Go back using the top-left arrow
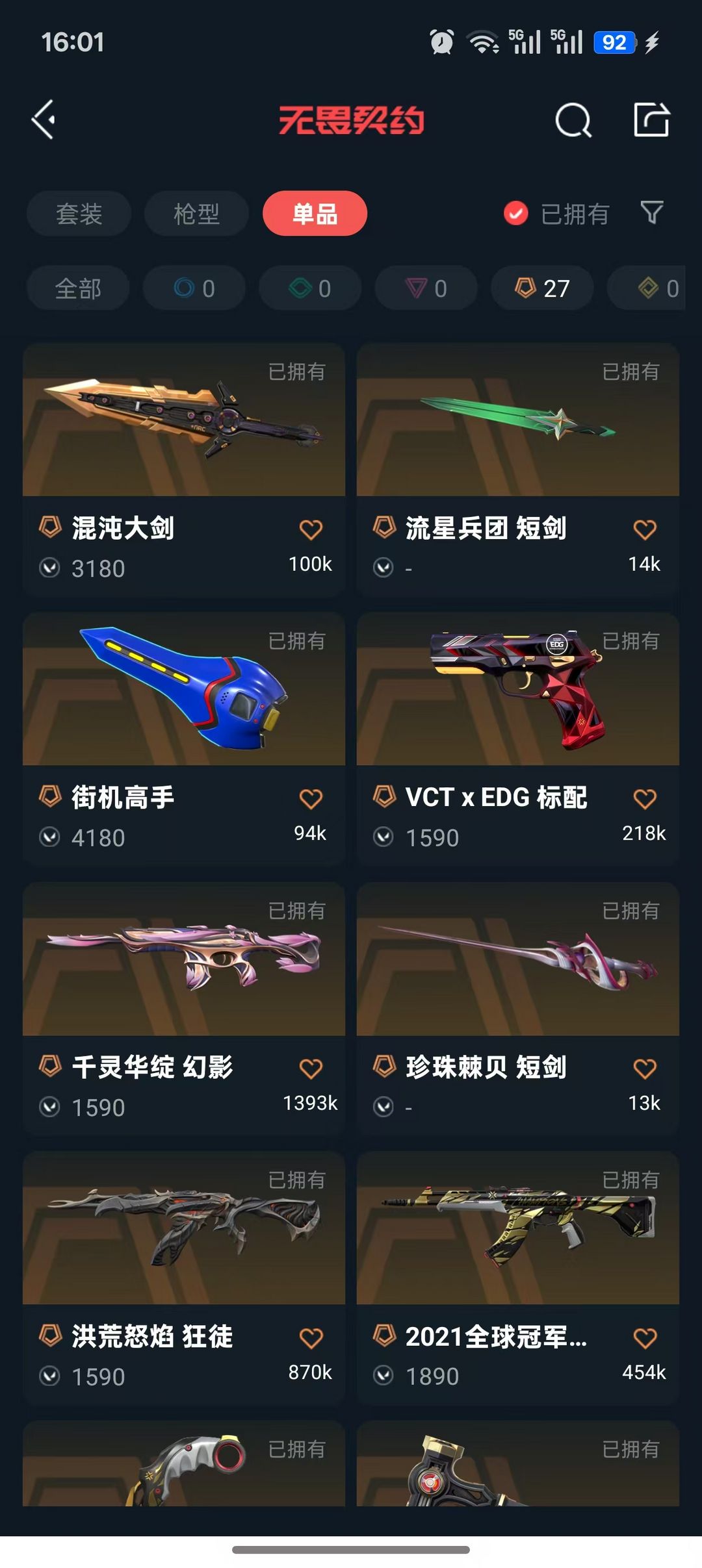 pyautogui.click(x=44, y=120)
